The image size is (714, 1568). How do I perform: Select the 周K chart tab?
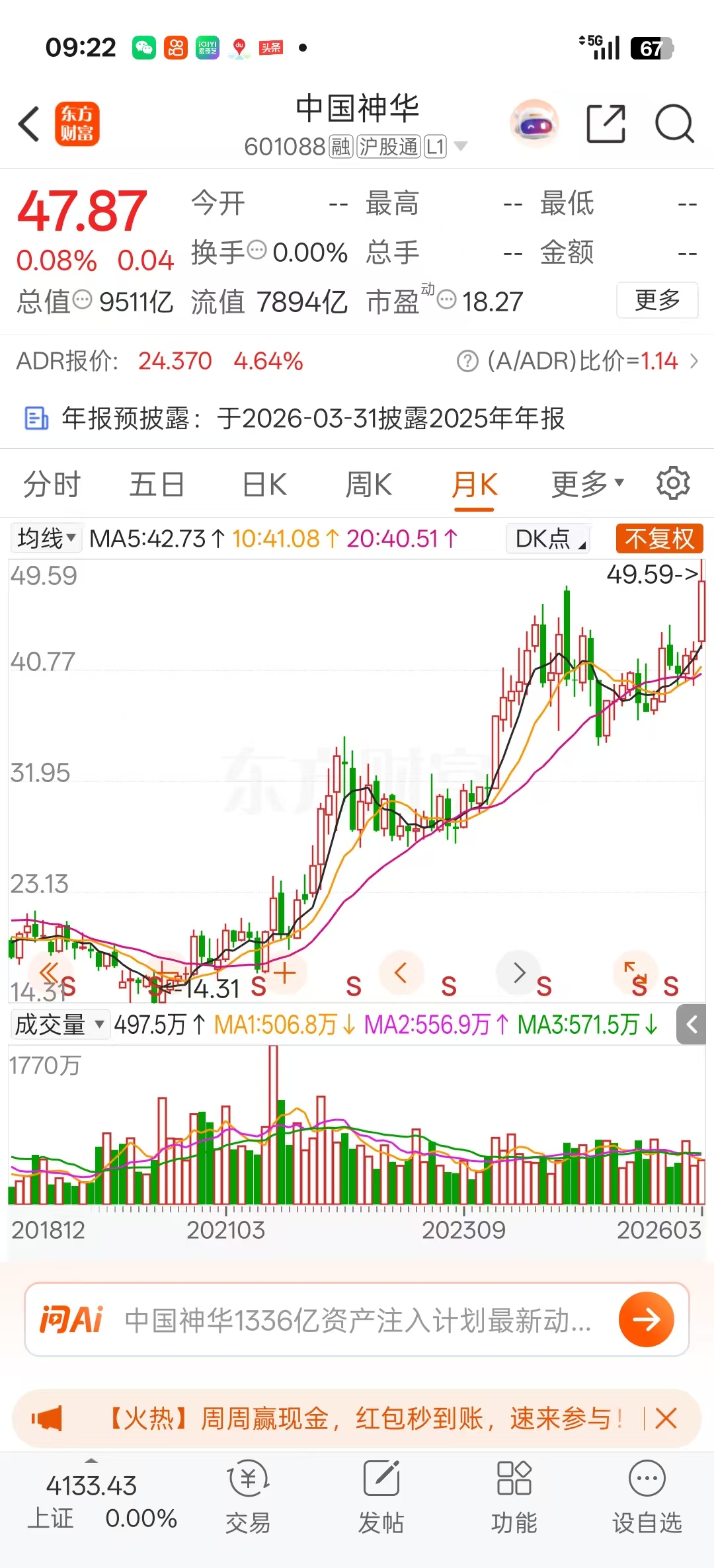(x=368, y=485)
